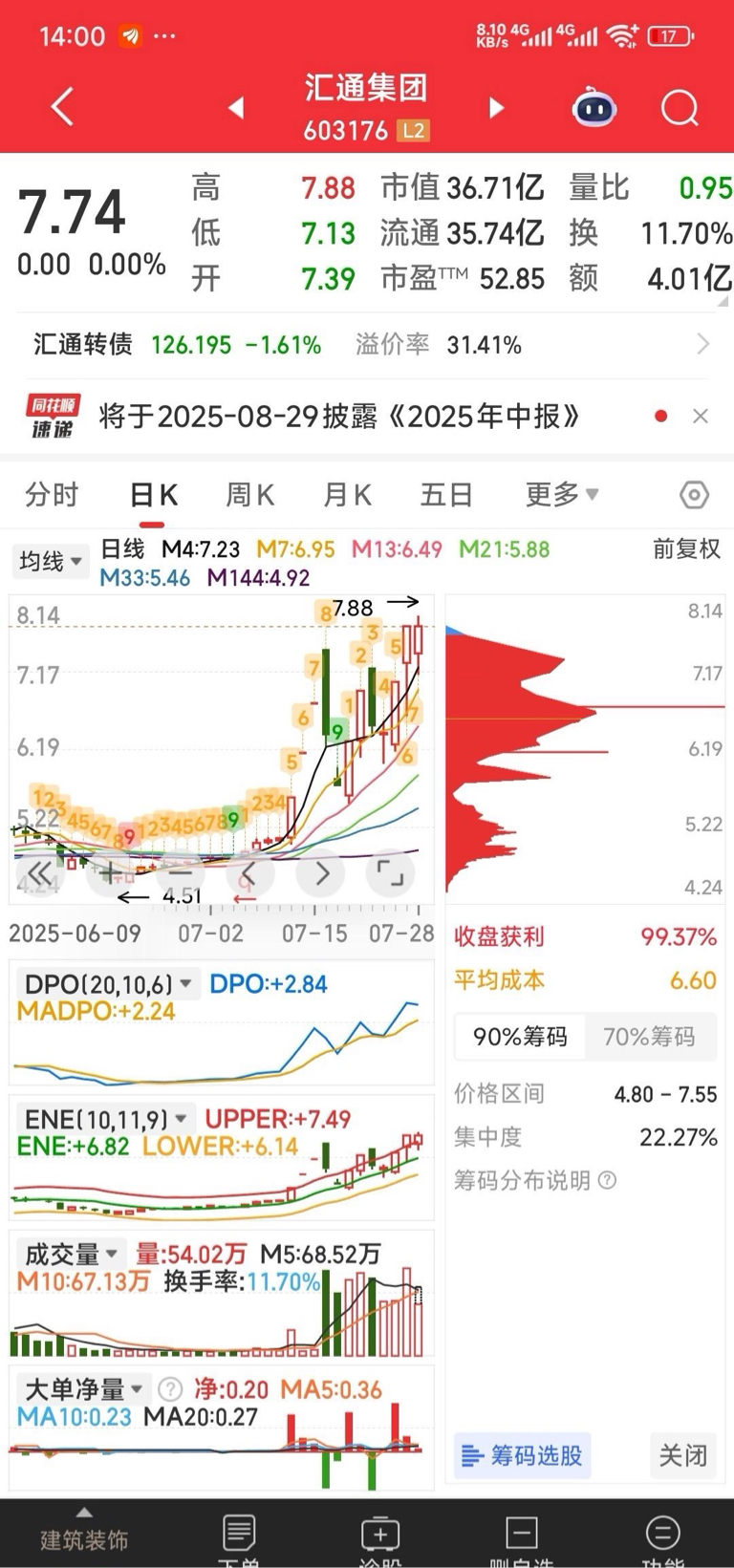Open search via the magnifier icon
The width and height of the screenshot is (734, 1568).
pos(680,108)
